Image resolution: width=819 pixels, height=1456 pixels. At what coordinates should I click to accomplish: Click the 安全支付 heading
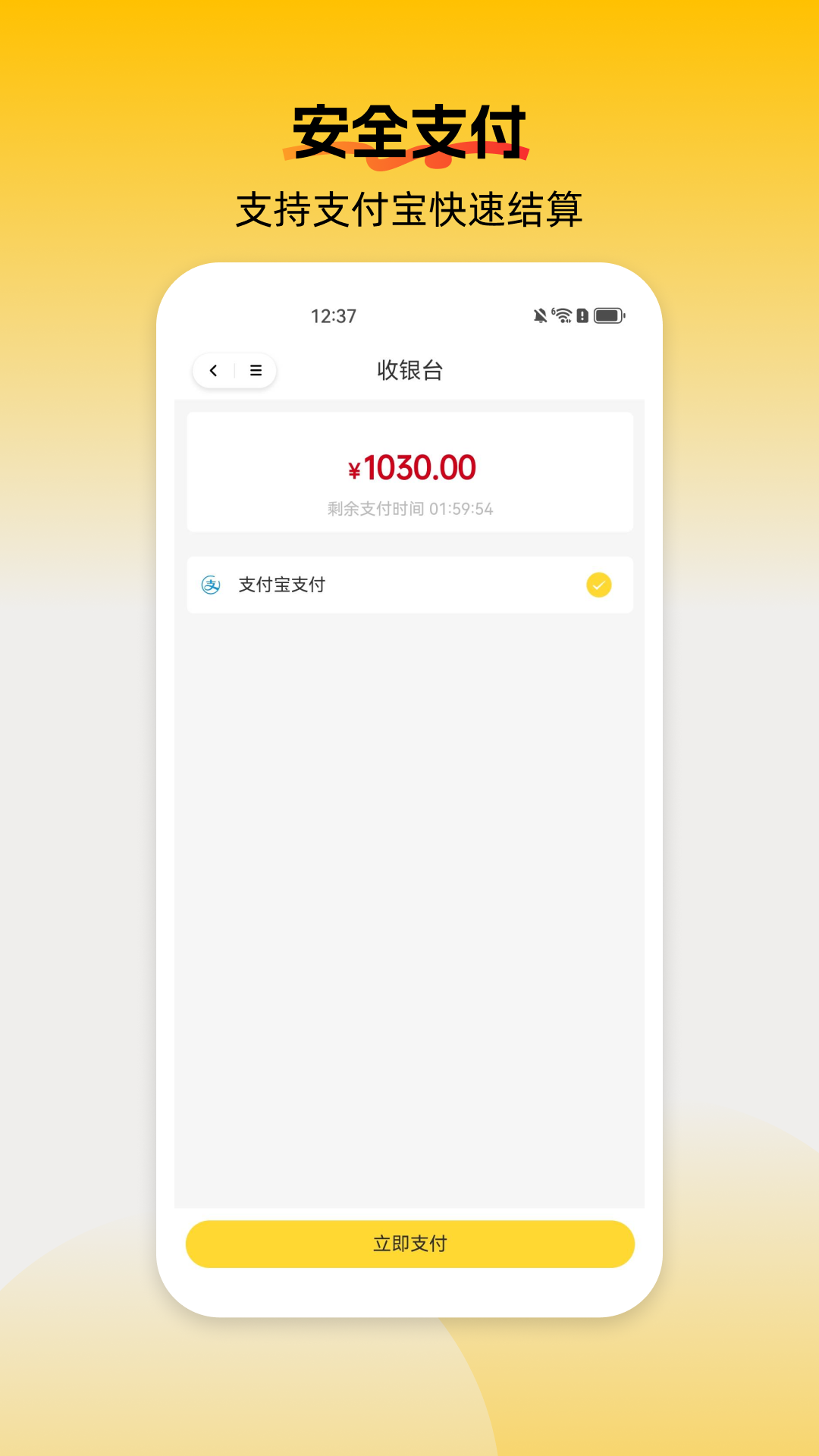[x=409, y=129]
